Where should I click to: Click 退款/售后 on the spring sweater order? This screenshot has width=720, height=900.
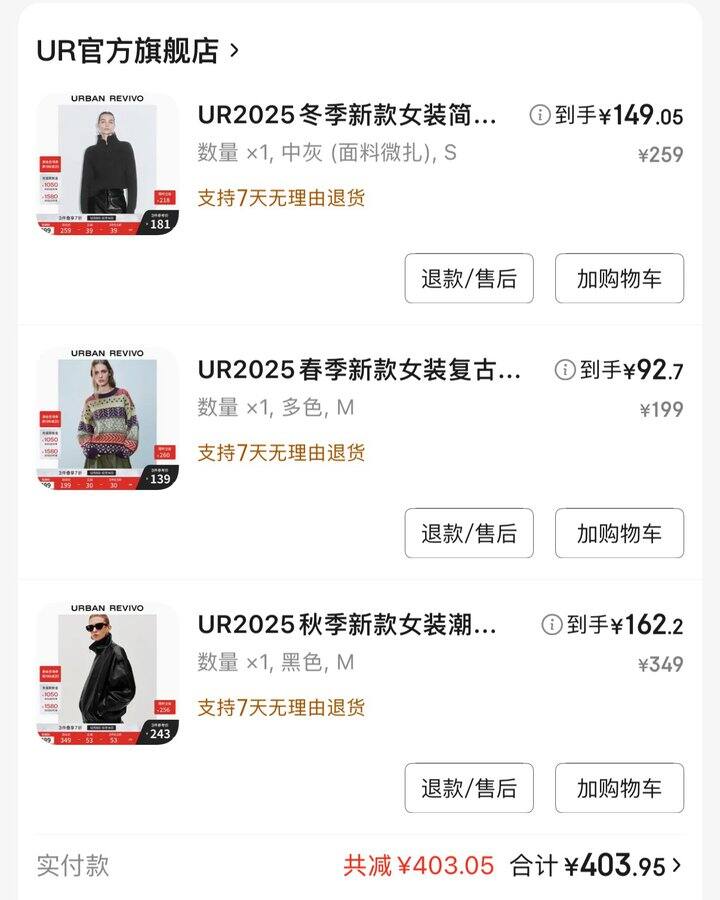tap(468, 534)
